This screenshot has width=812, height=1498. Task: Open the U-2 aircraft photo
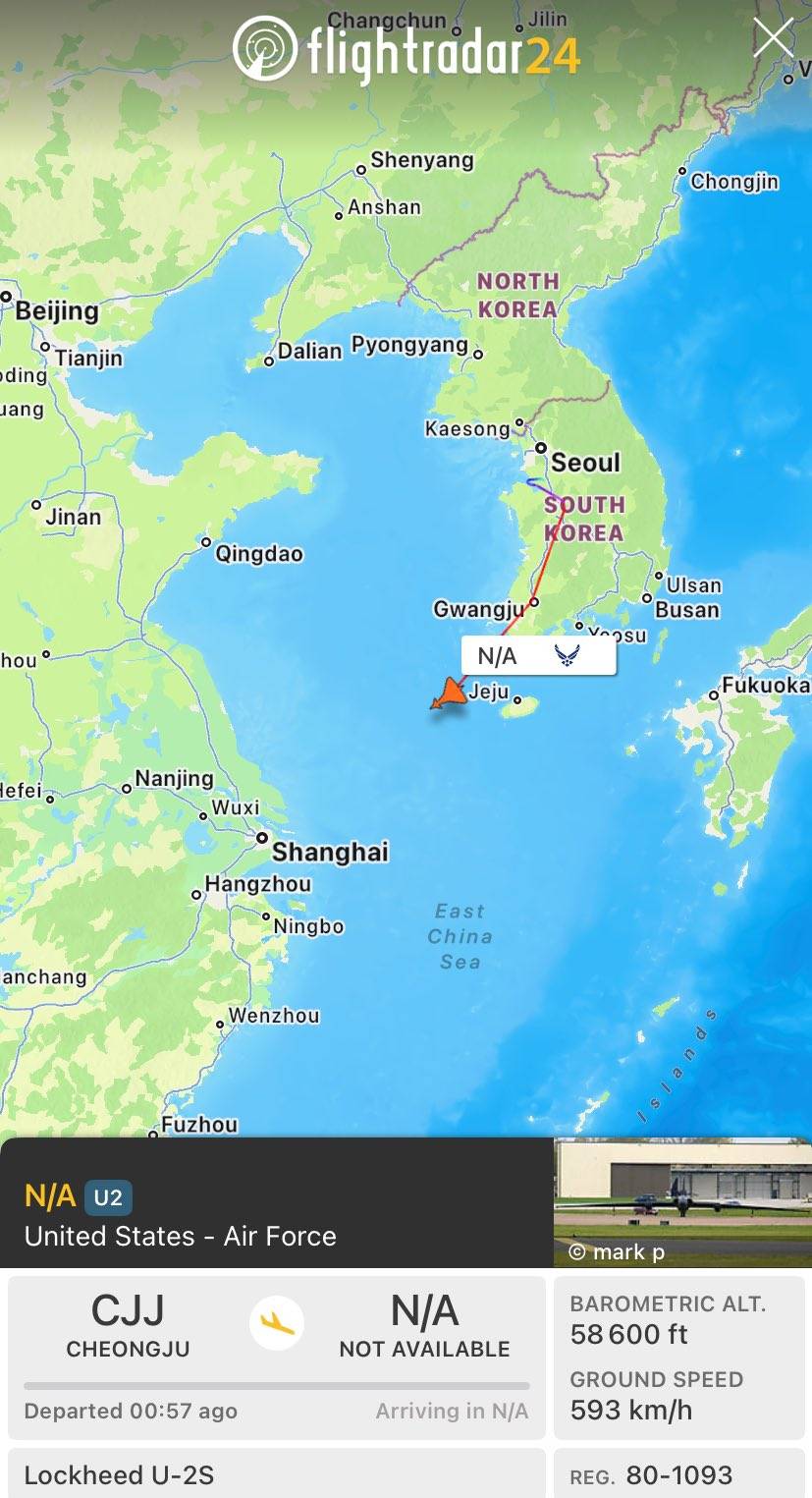pyautogui.click(x=681, y=1202)
